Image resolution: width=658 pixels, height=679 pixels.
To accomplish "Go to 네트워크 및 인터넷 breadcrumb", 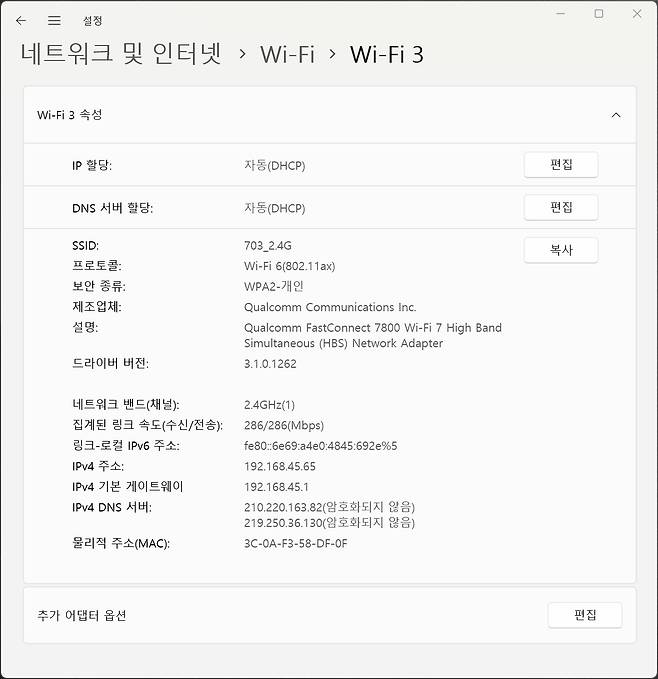I will [121, 54].
